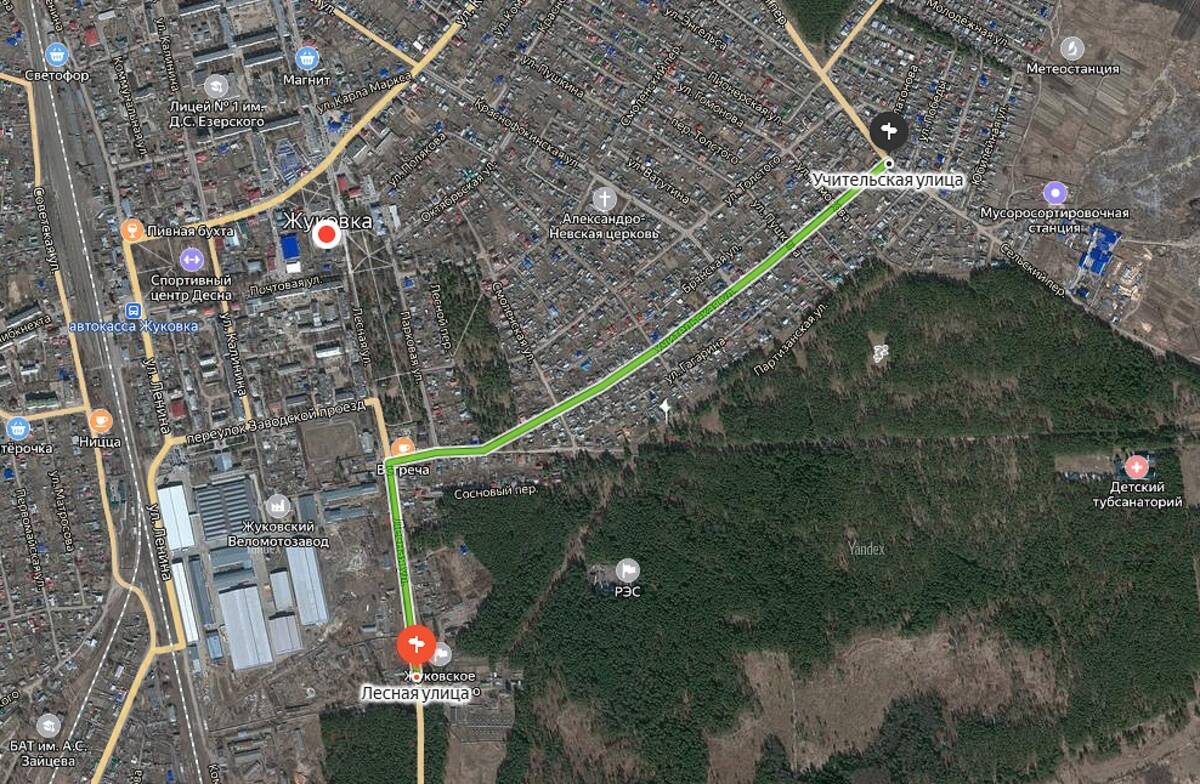This screenshot has width=1200, height=784.
Task: Select the Светофор shop marker
Action: [x=58, y=53]
